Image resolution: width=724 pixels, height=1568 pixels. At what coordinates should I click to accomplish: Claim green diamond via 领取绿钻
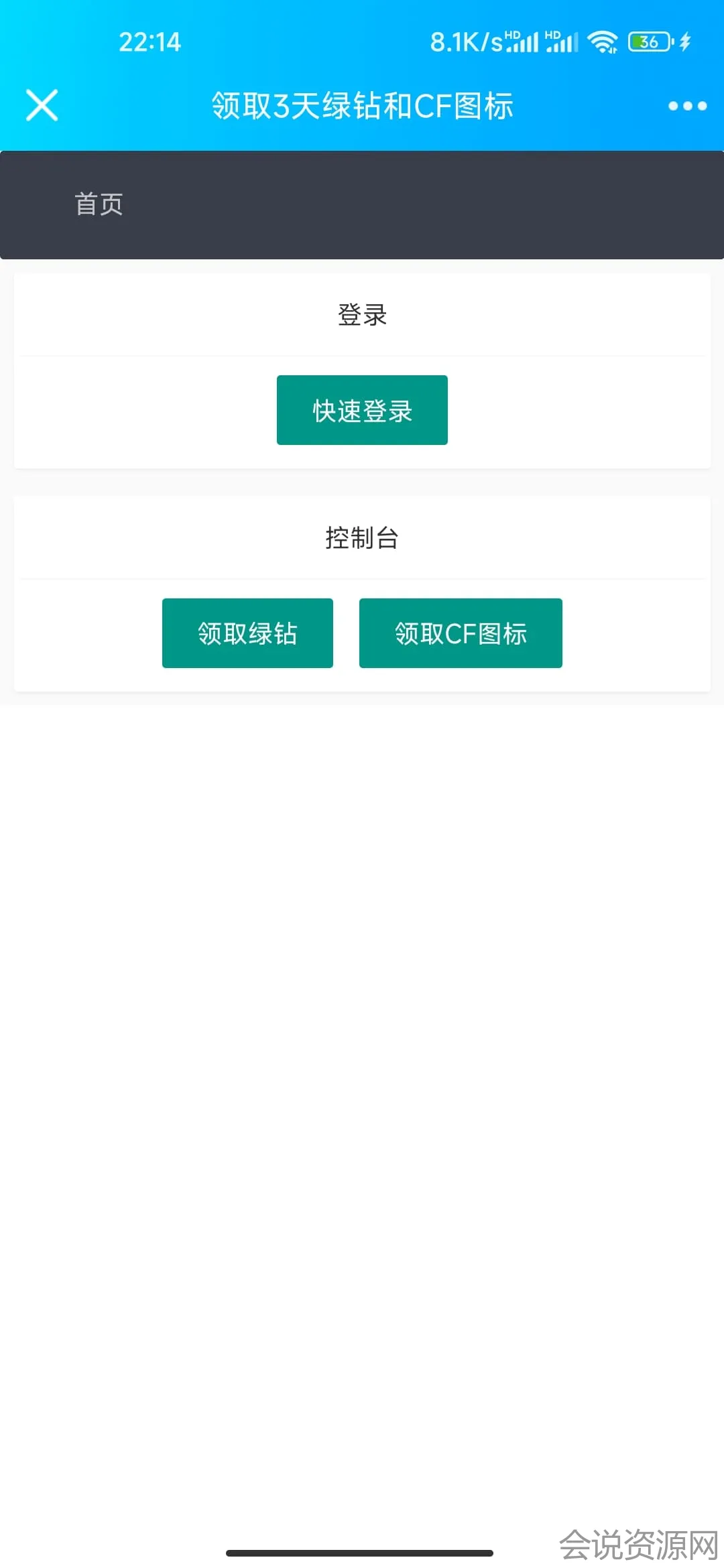[247, 633]
